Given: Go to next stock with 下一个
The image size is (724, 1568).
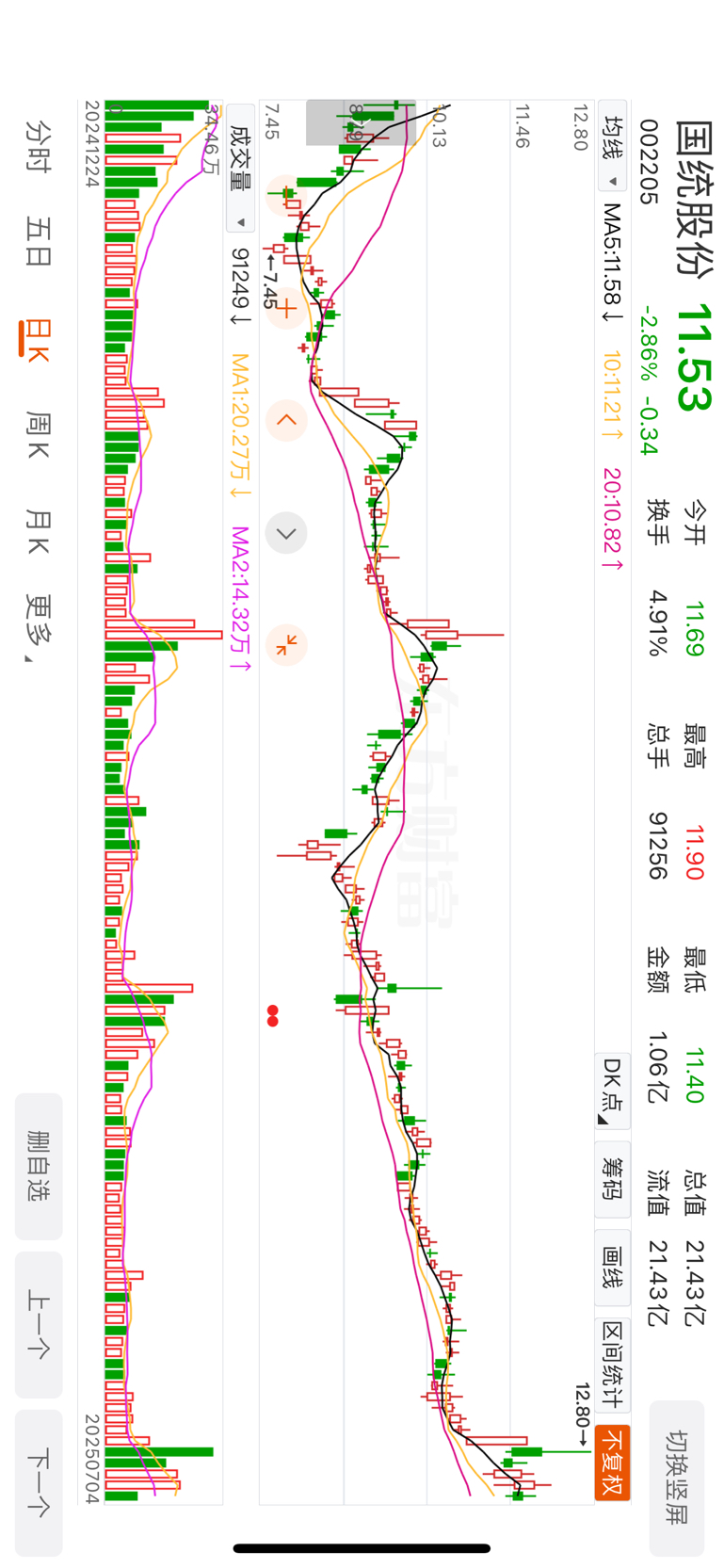Looking at the screenshot, I should 39,1482.
